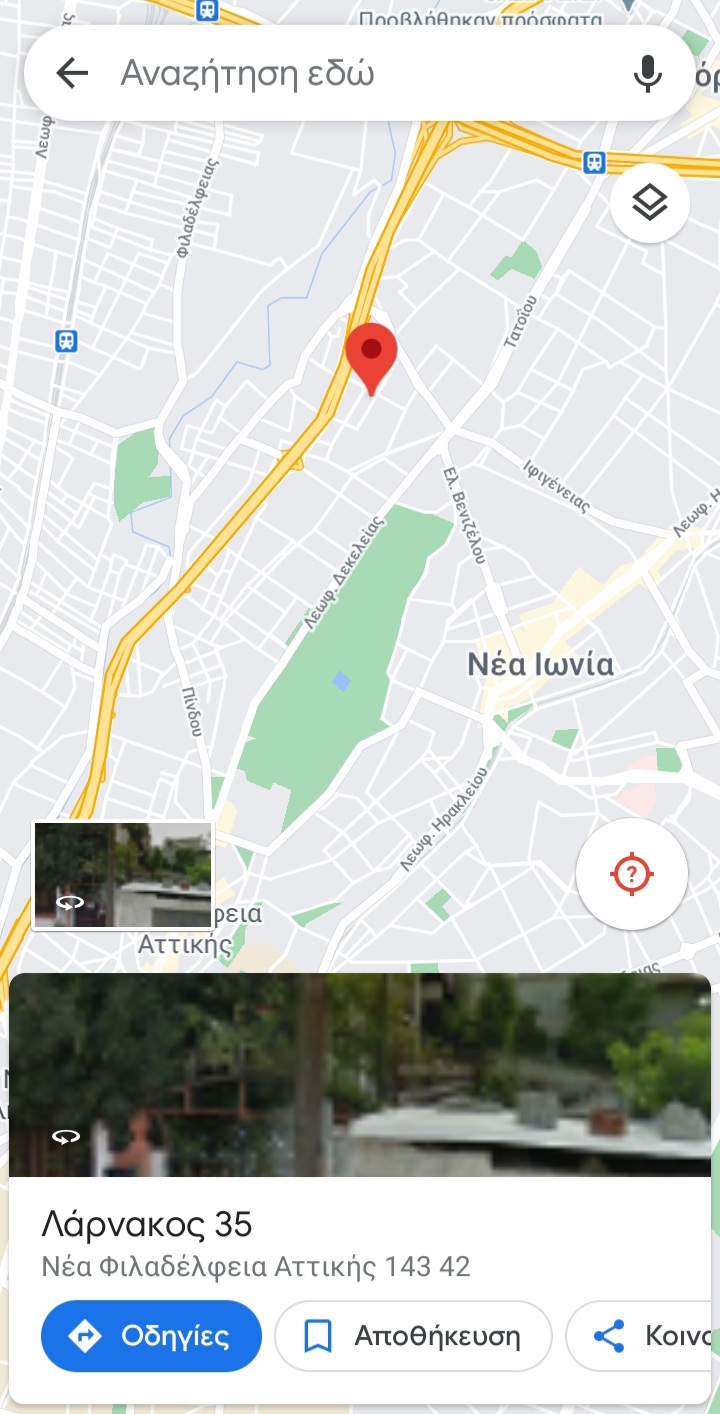Open the small Street View thumbnail
Screen dimensions: 720x1414
click(123, 876)
